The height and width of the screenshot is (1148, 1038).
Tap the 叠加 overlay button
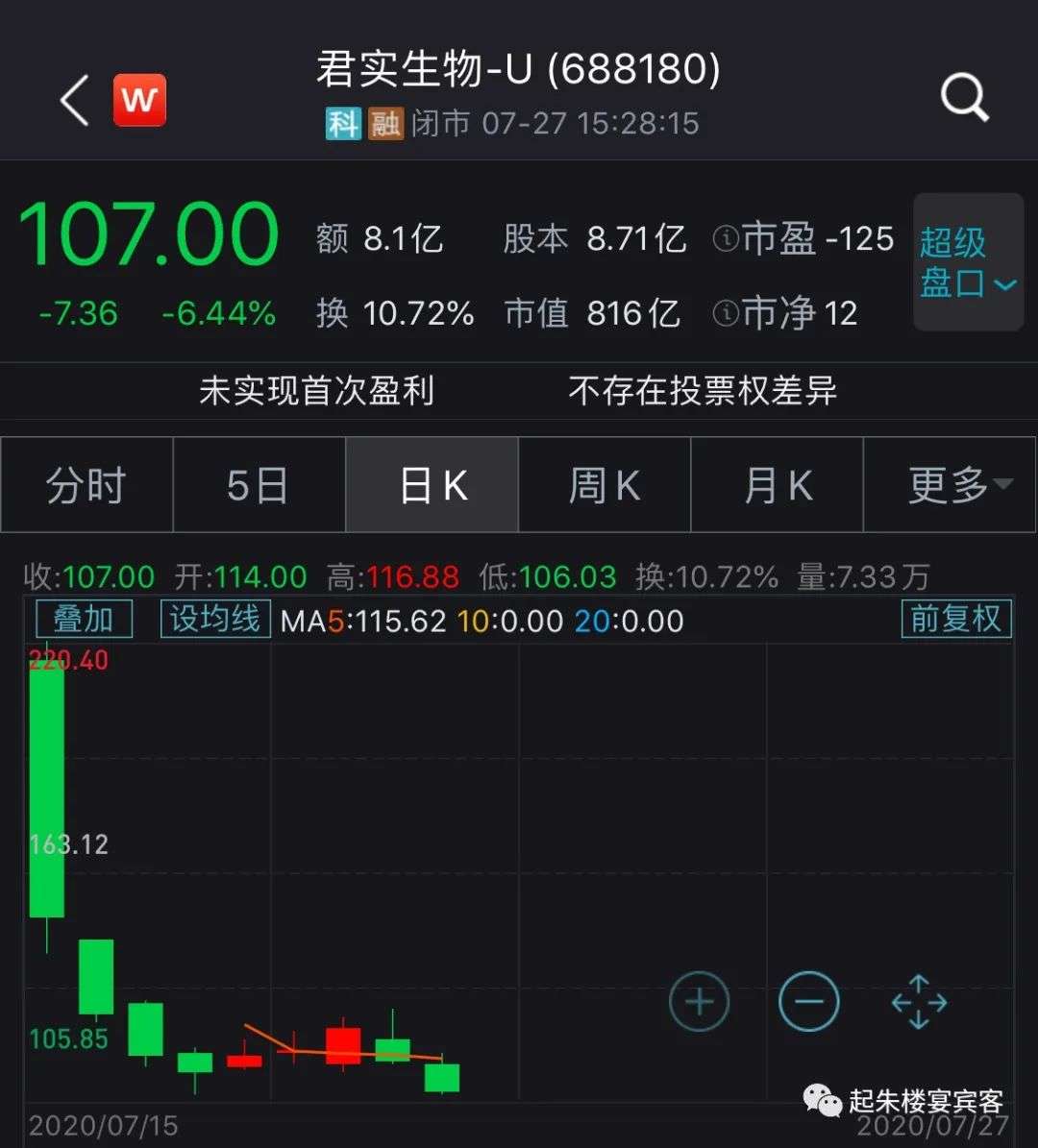tap(84, 620)
